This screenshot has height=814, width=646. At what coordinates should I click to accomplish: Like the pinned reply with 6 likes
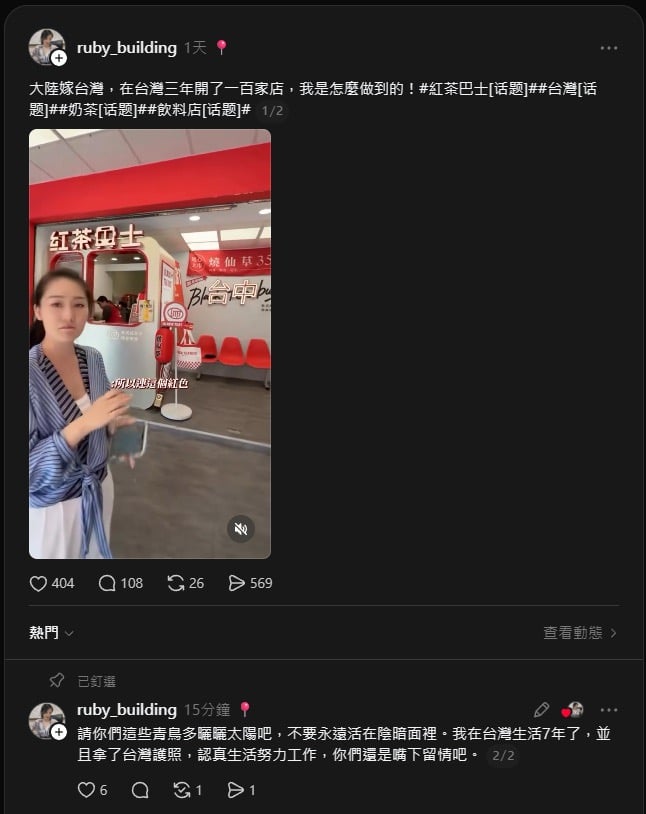(87, 790)
